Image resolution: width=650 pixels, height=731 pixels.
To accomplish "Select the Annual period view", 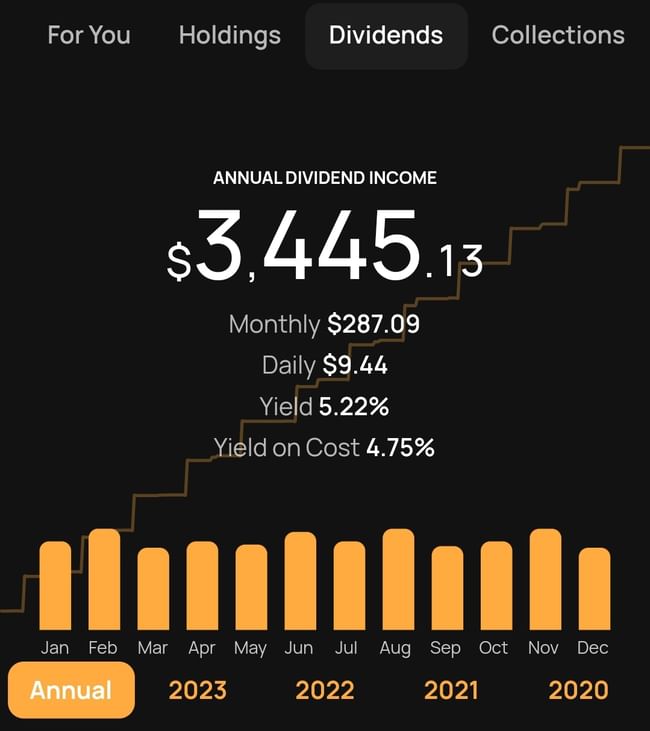I will click(x=71, y=690).
